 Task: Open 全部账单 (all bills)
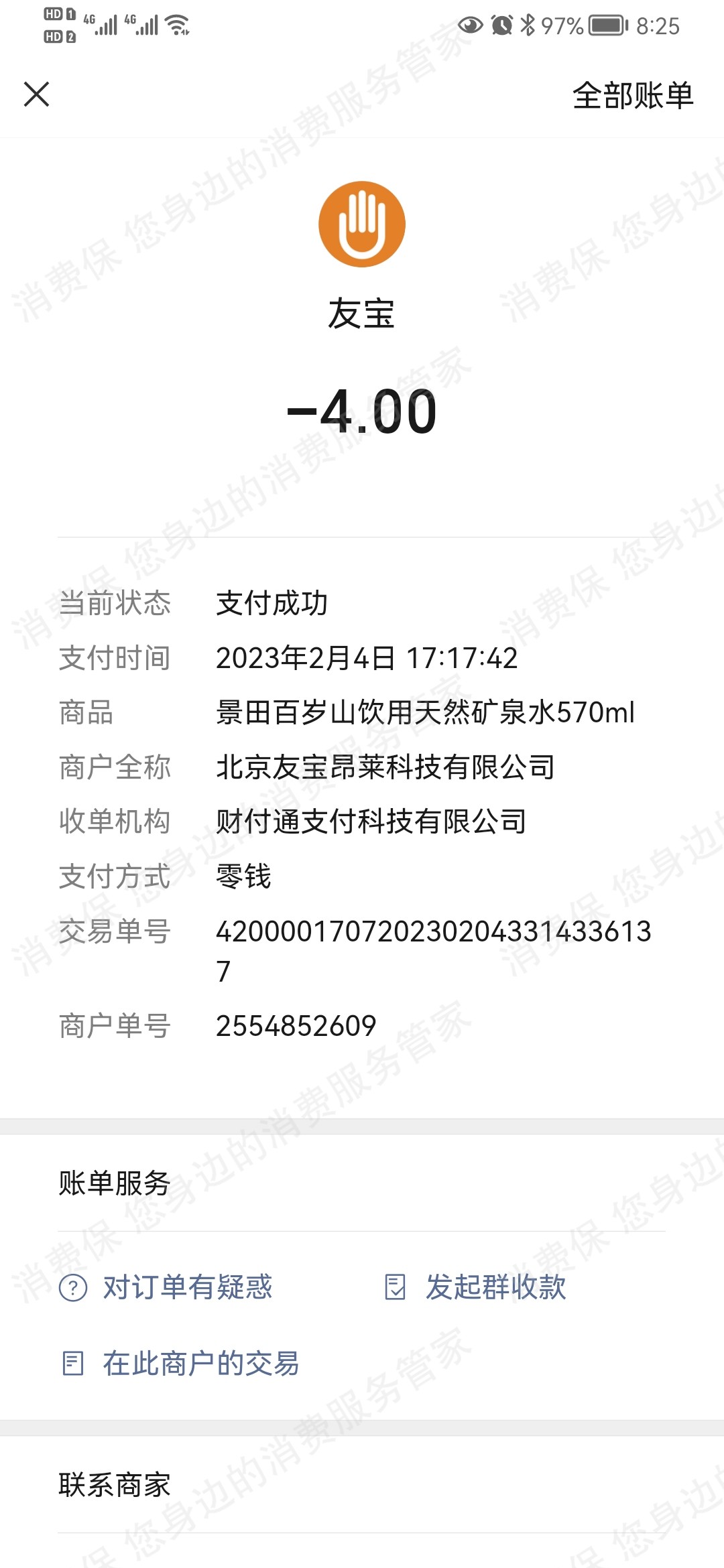(632, 95)
